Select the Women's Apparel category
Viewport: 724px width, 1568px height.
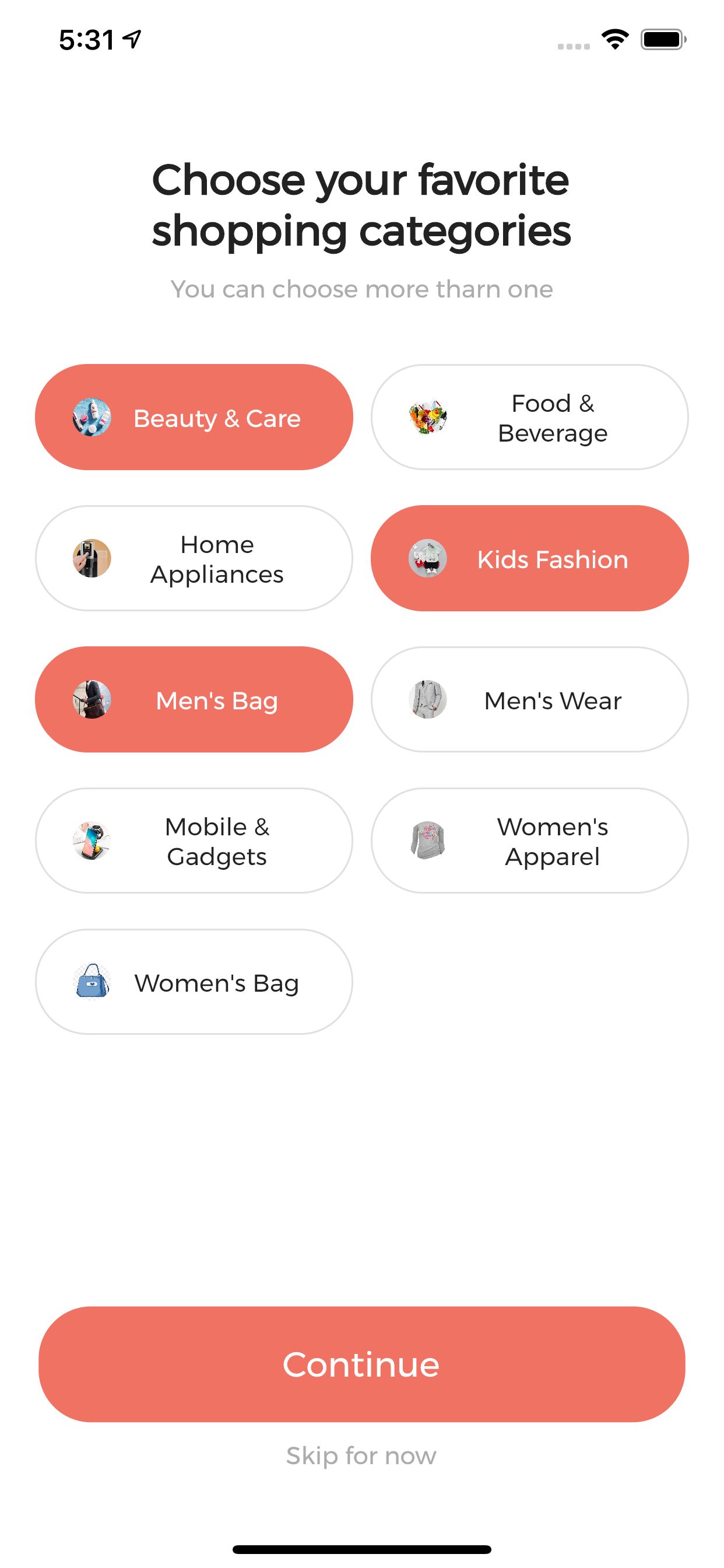click(529, 841)
